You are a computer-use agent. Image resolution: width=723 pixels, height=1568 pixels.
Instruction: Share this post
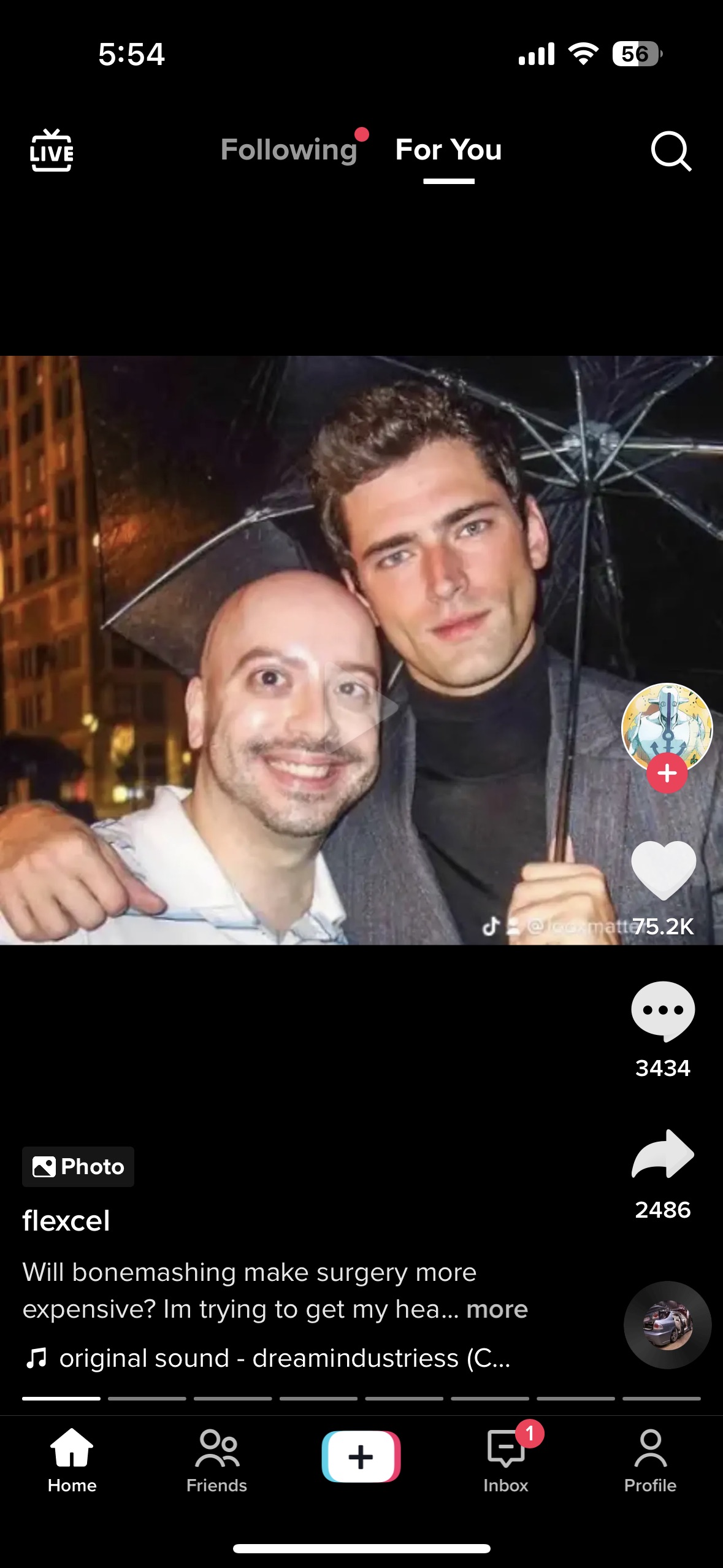[663, 1154]
